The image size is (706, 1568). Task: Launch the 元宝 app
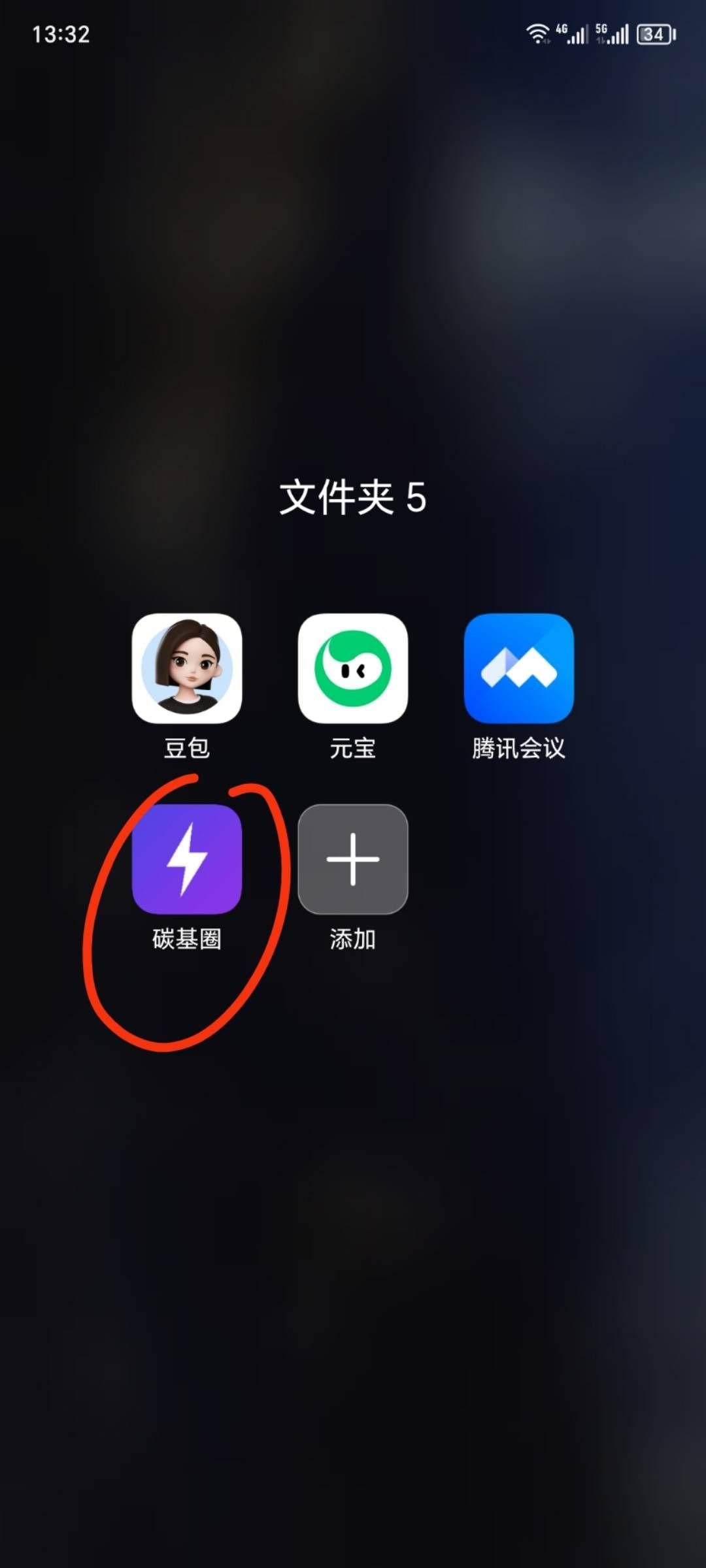click(353, 668)
